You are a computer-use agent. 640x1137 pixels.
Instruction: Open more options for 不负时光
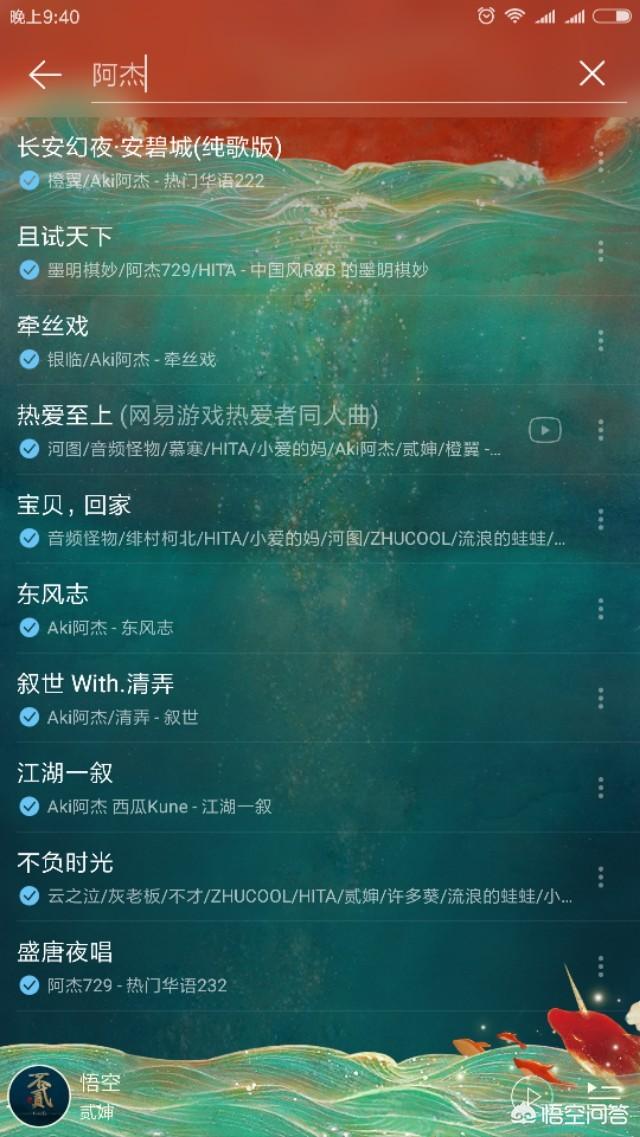[x=600, y=877]
